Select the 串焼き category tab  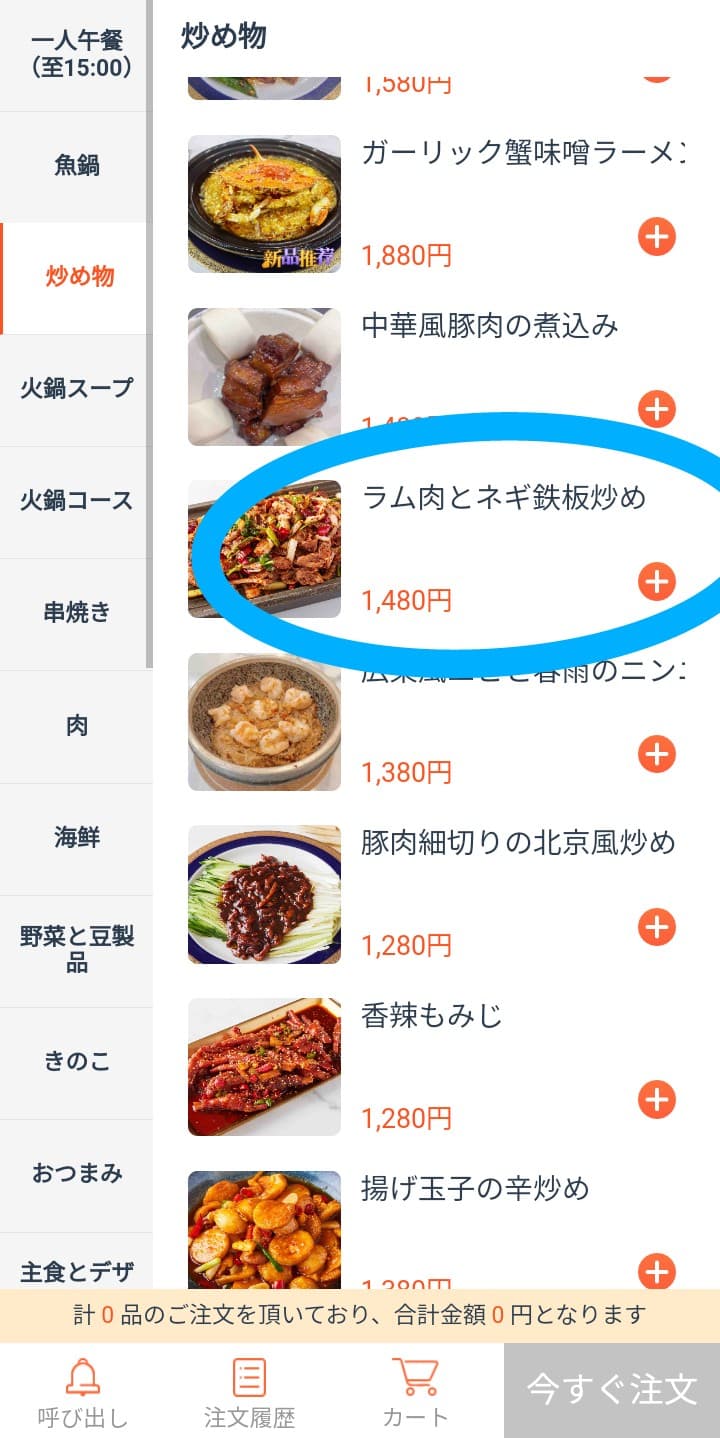[75, 613]
